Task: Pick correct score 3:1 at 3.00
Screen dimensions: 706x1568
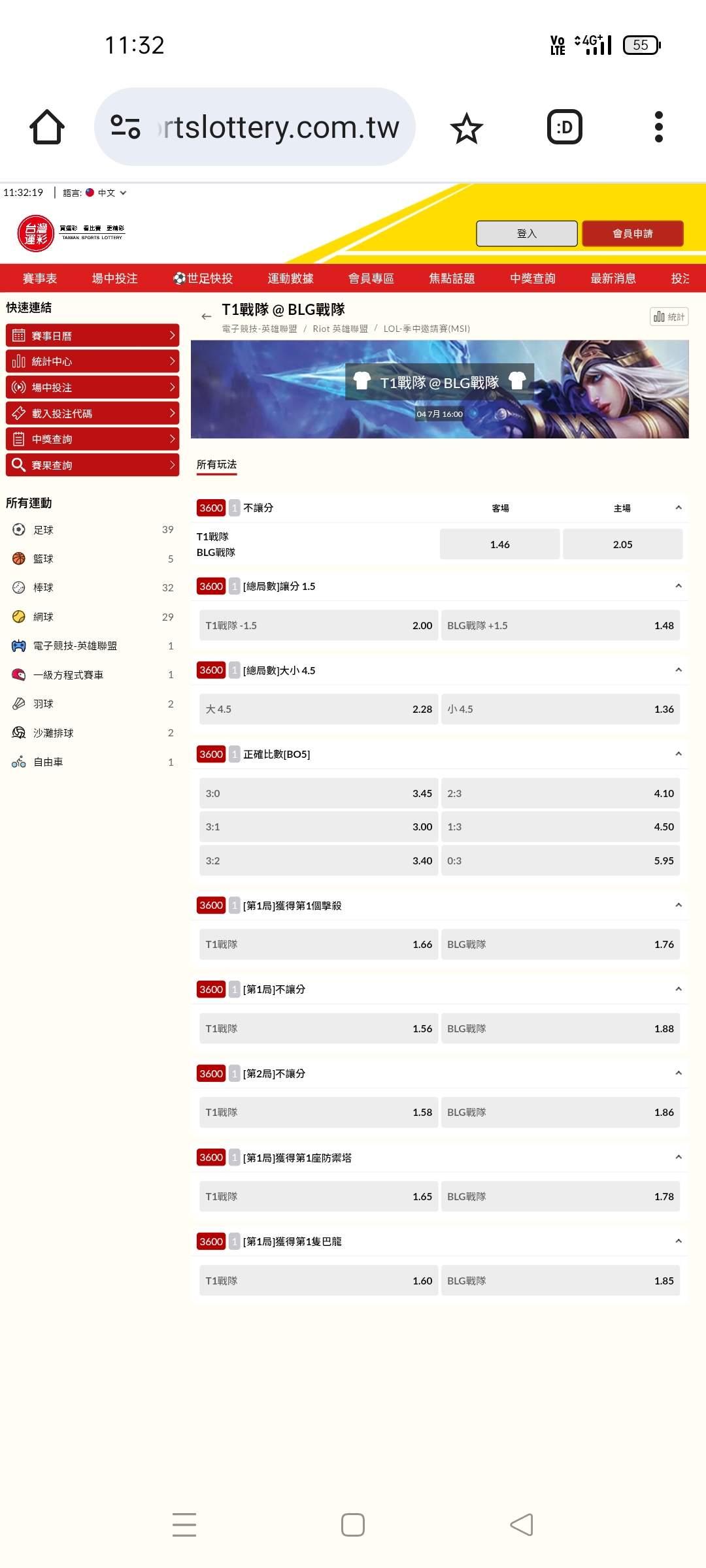Action: 318,826
